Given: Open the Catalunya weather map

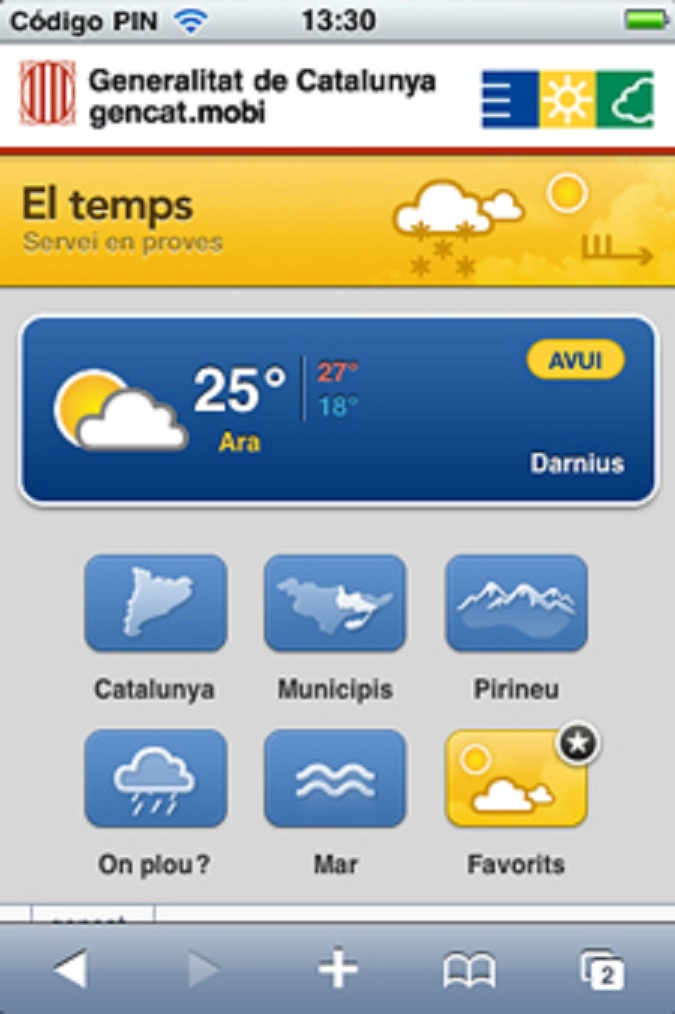Looking at the screenshot, I should 155,604.
